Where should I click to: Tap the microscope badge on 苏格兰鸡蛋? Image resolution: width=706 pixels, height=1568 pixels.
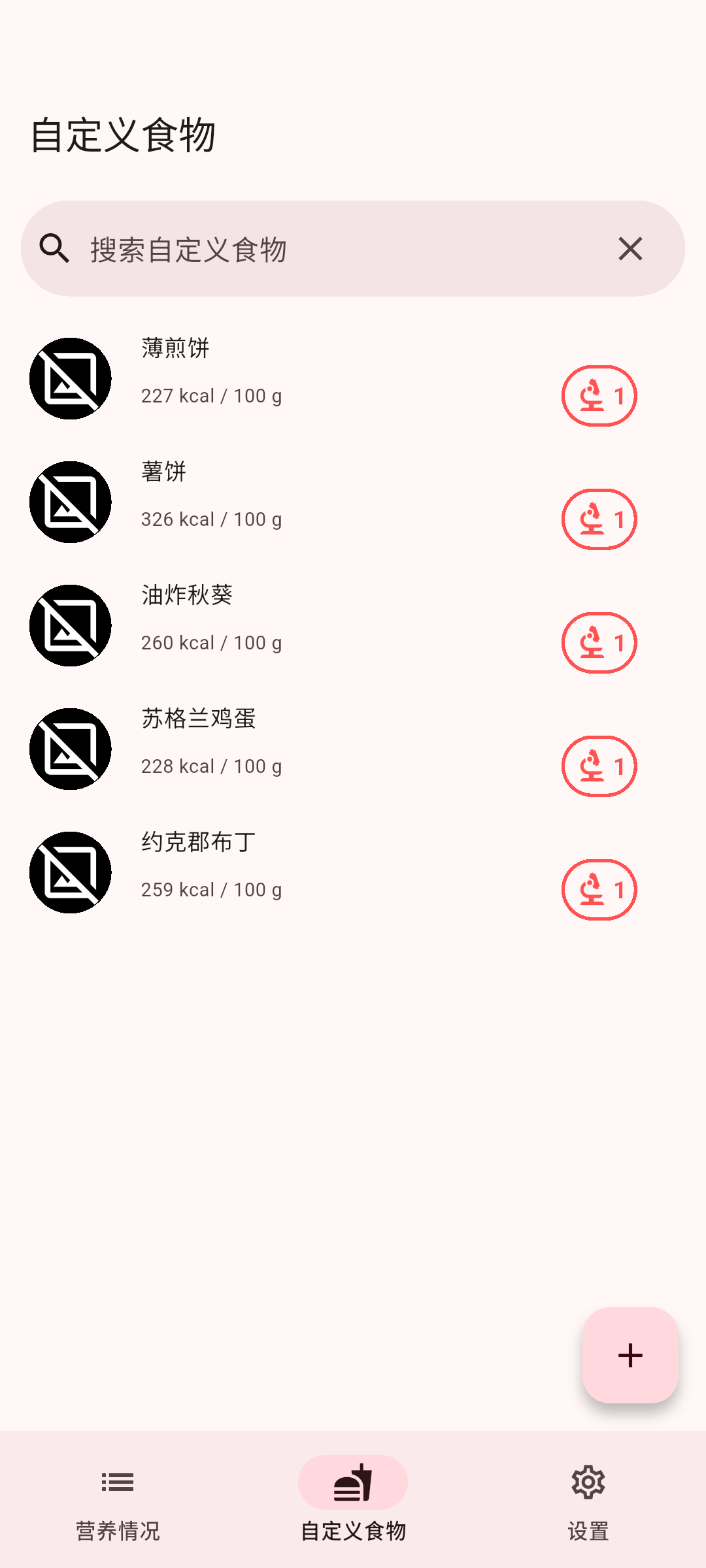click(x=599, y=766)
